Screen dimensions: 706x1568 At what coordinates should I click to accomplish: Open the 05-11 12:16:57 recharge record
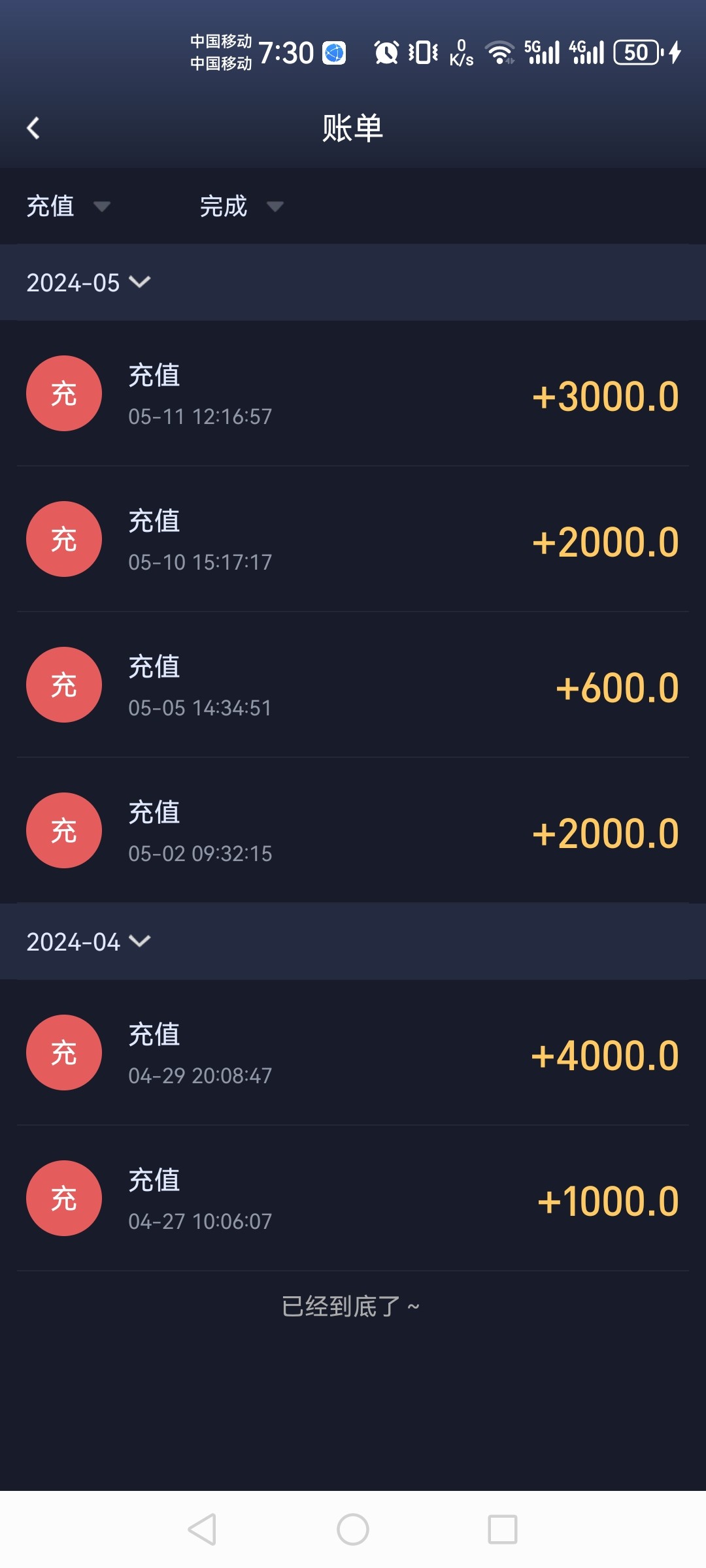(x=353, y=394)
